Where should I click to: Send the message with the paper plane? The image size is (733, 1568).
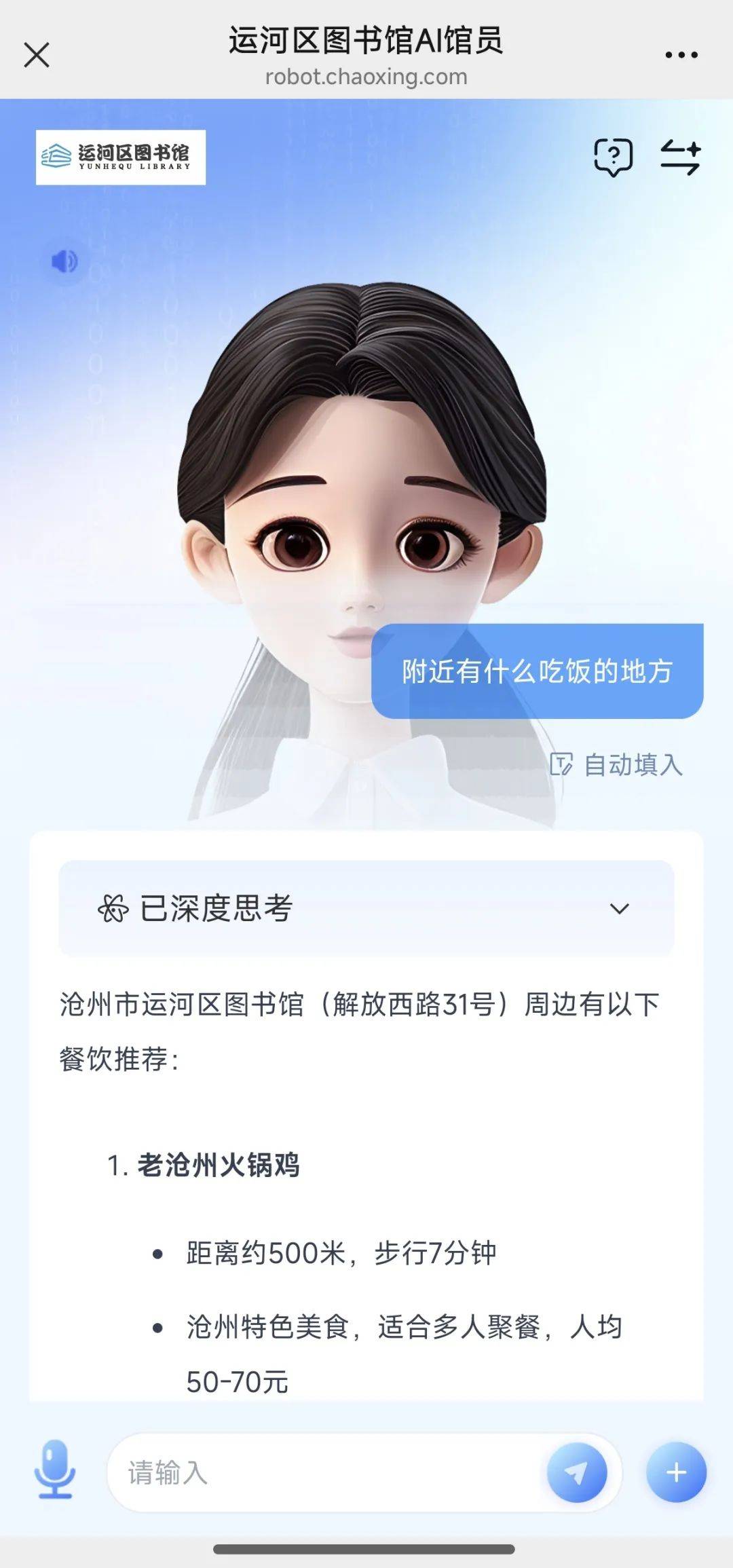[577, 1472]
